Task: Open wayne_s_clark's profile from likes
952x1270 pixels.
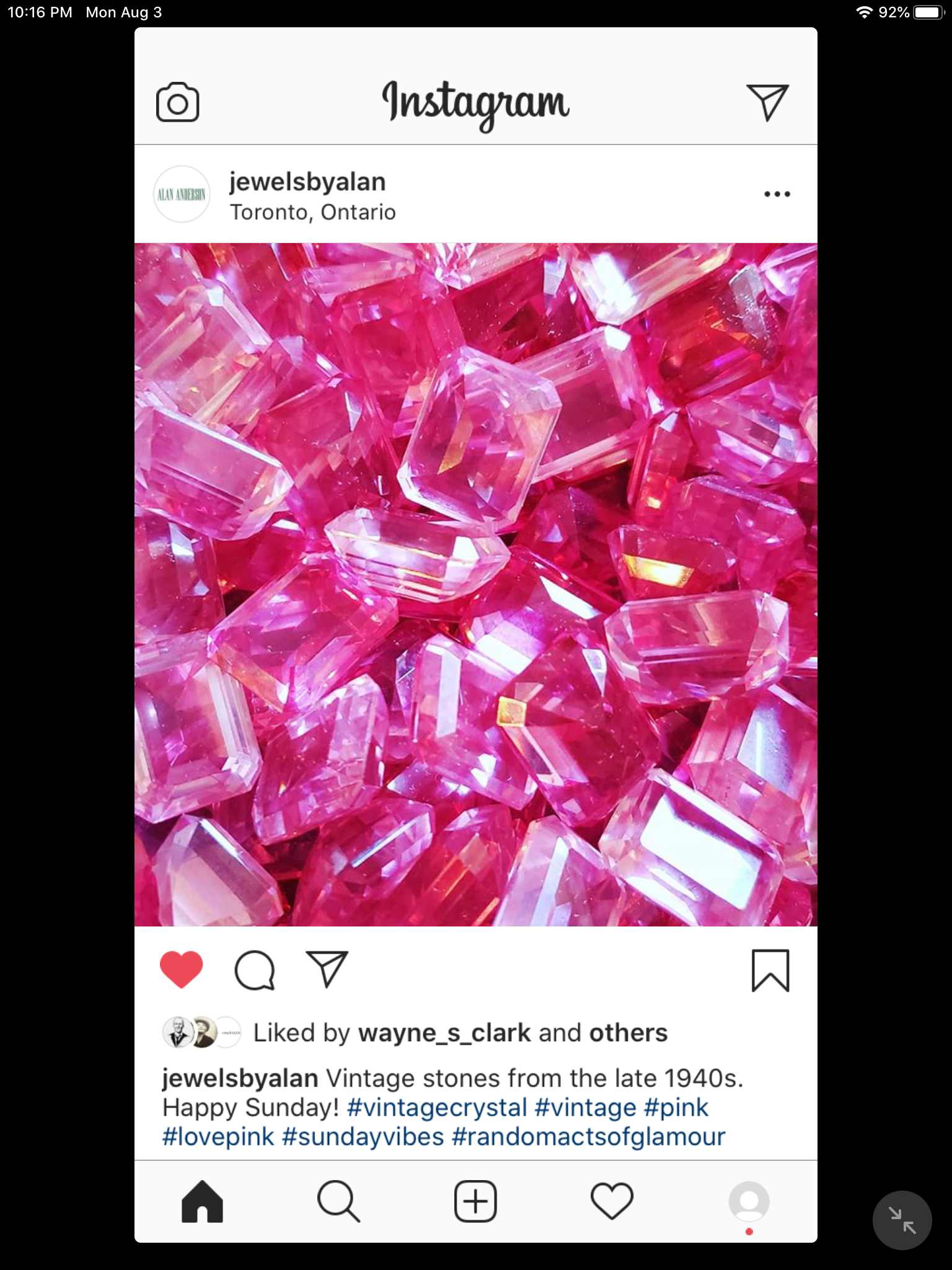Action: tap(444, 1033)
